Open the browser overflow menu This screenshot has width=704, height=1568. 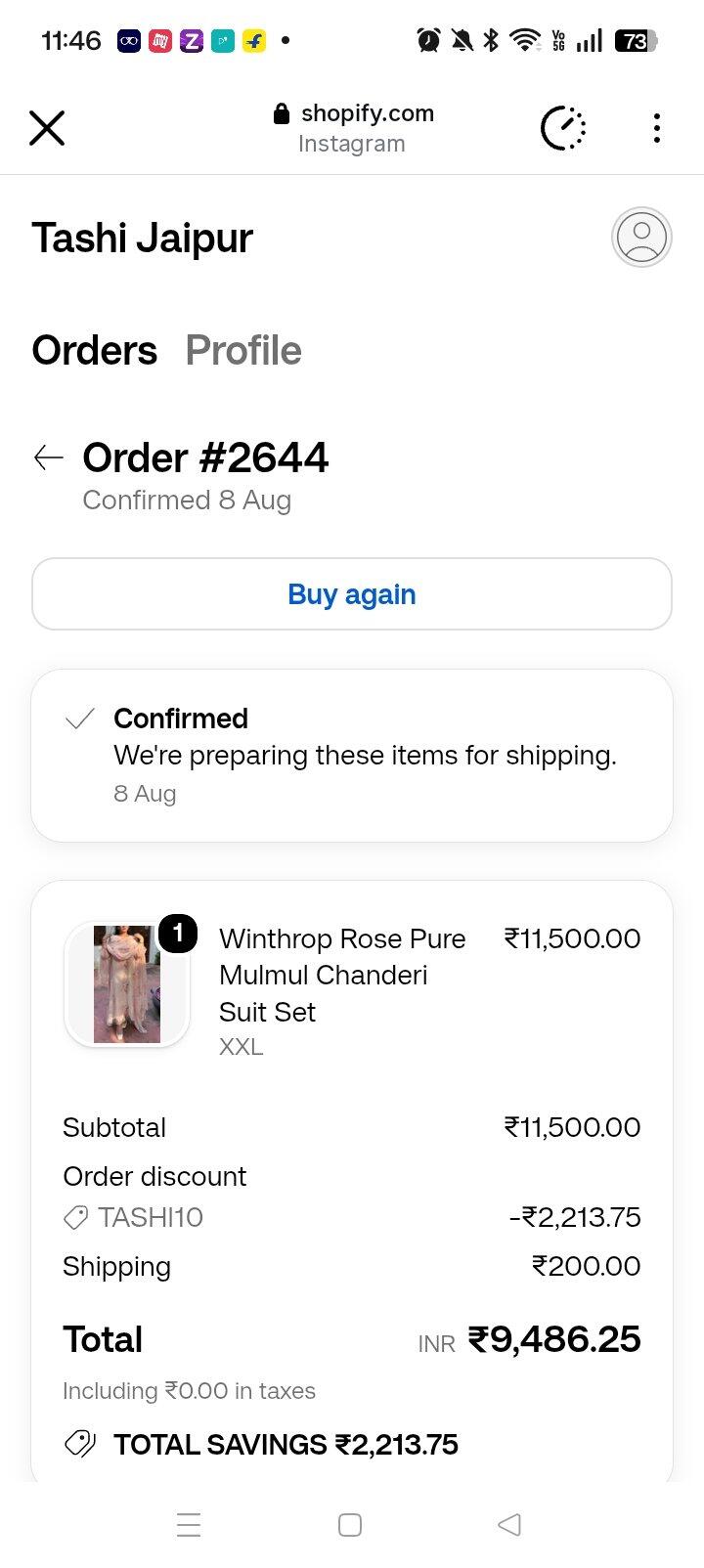pyautogui.click(x=657, y=128)
